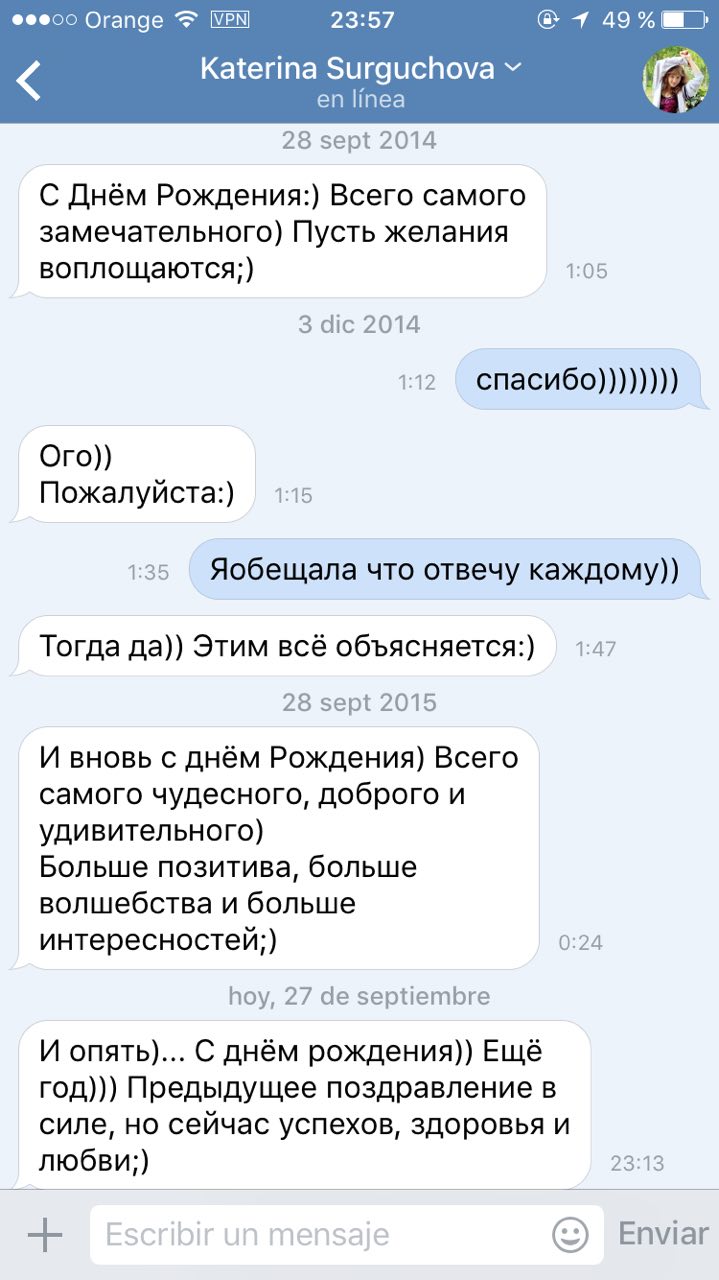The image size is (719, 1280).
Task: Open the emoji smiley picker
Action: click(x=570, y=1235)
